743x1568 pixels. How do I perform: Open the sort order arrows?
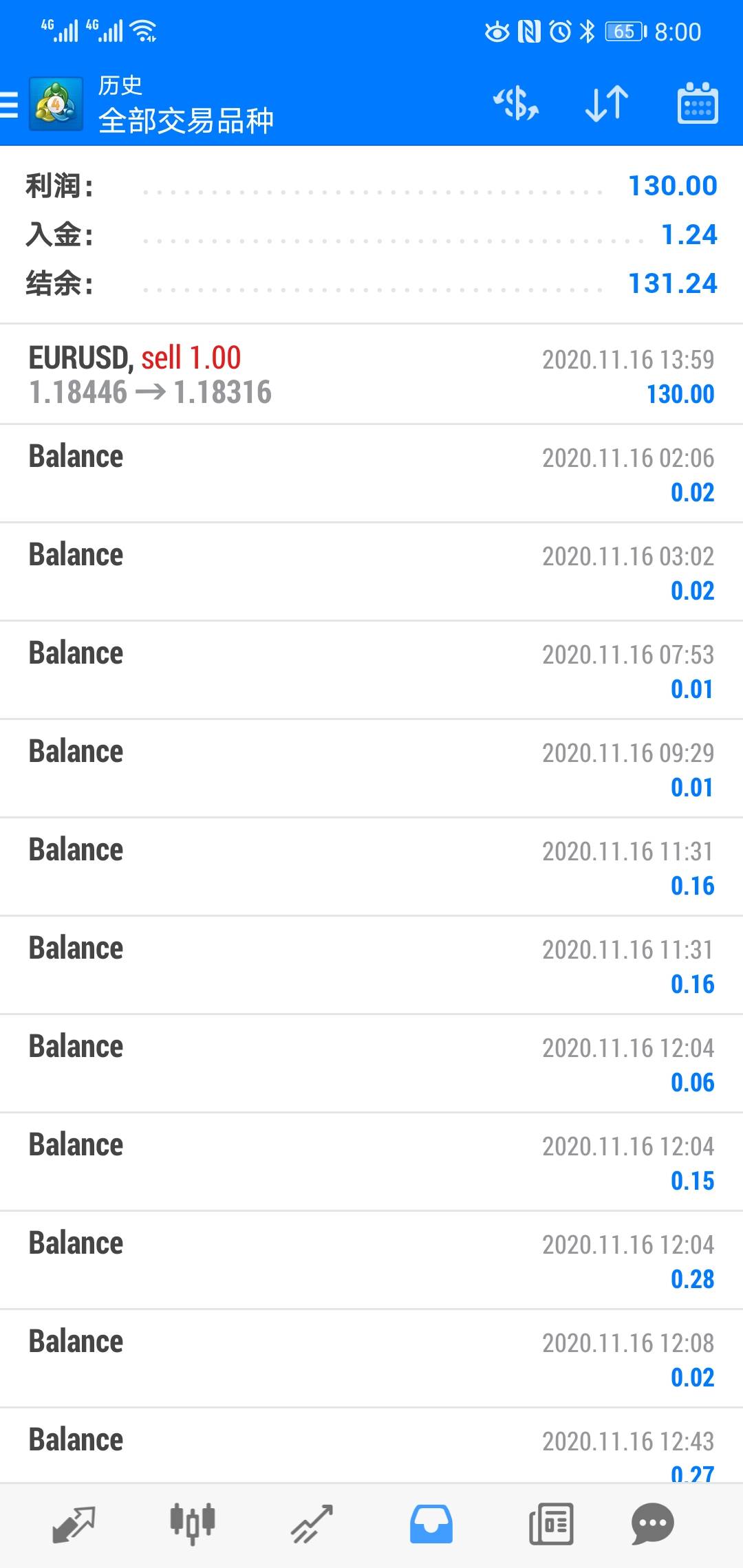click(606, 104)
